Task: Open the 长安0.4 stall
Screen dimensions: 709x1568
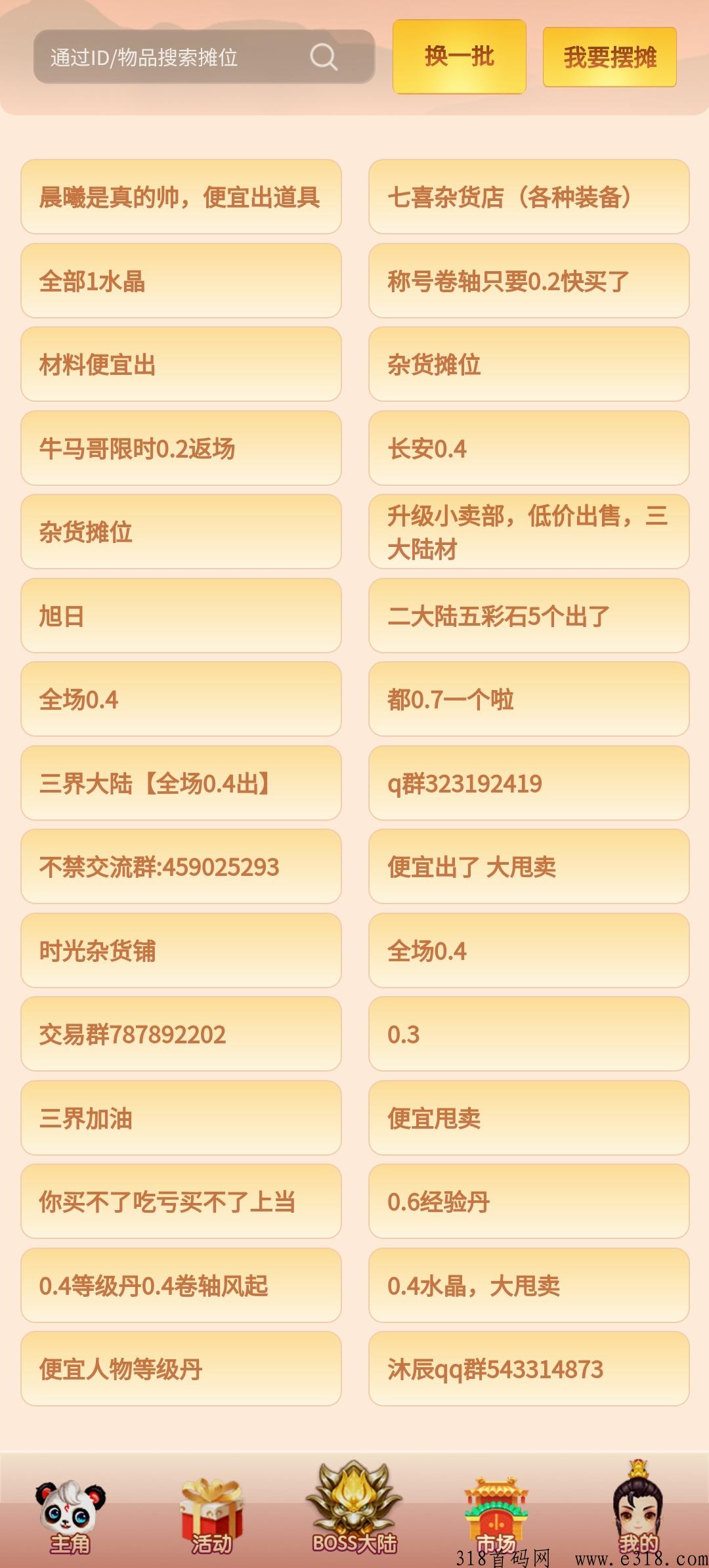Action: 529,448
